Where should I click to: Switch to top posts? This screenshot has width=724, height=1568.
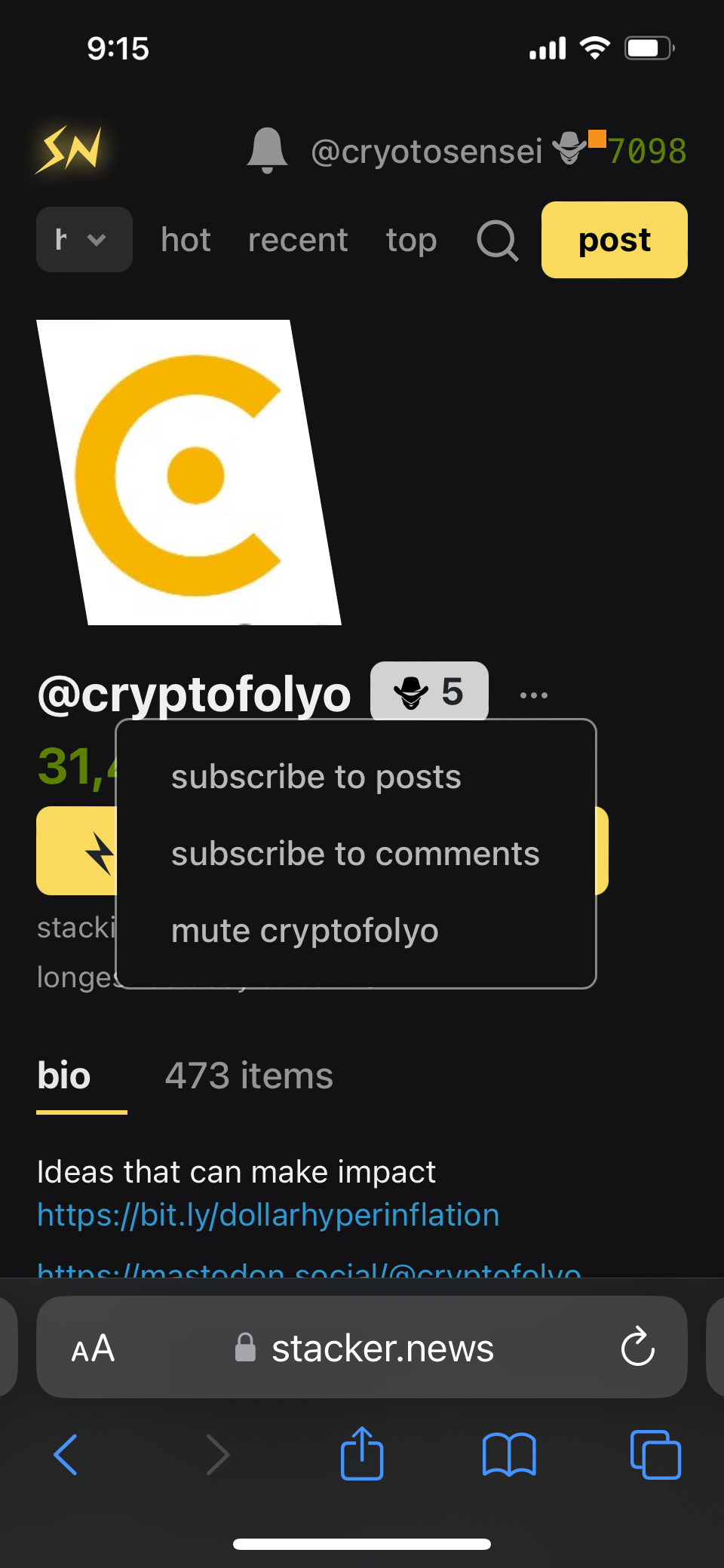[x=411, y=241]
